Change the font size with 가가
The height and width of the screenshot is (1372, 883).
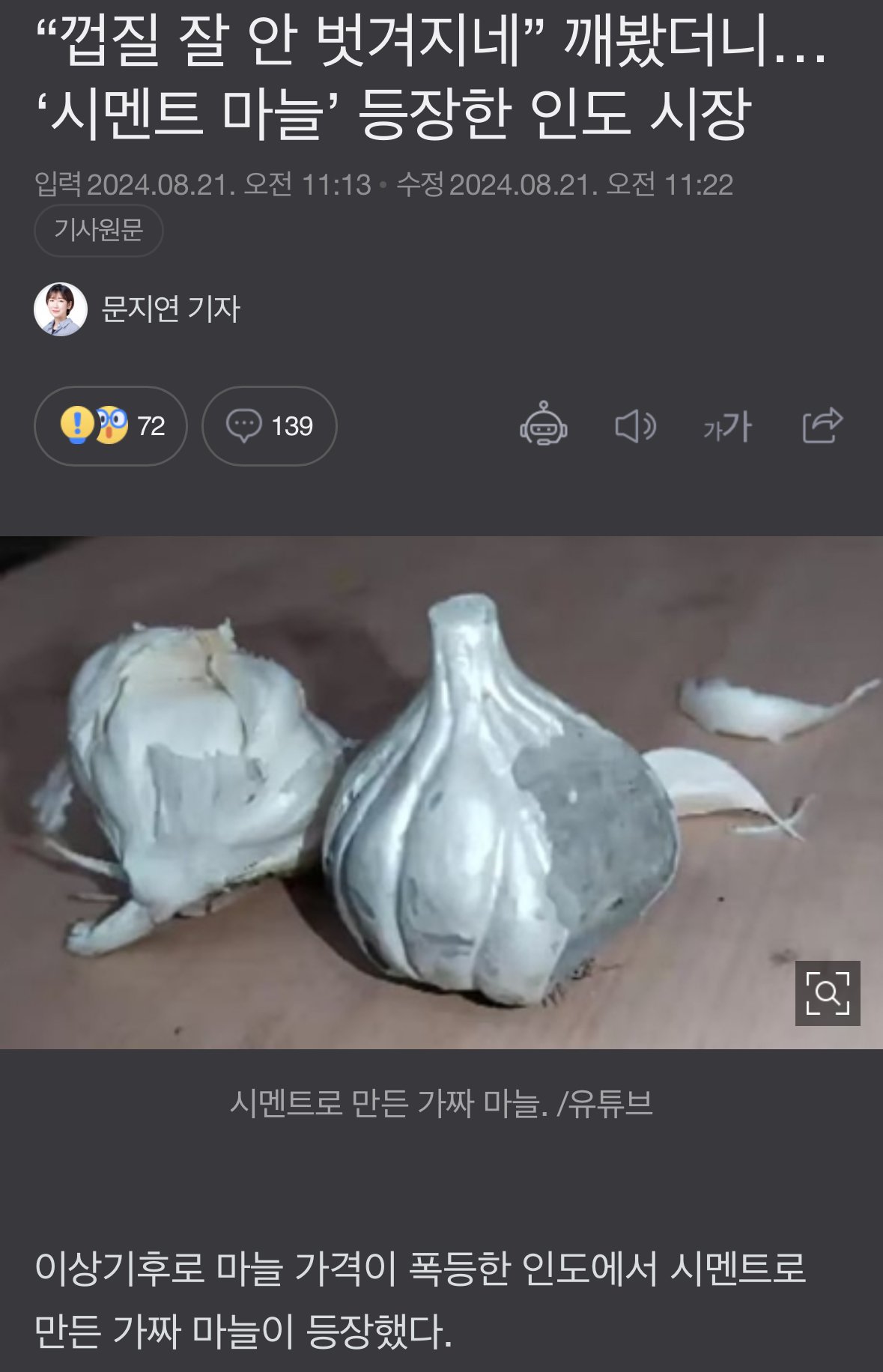pyautogui.click(x=727, y=426)
